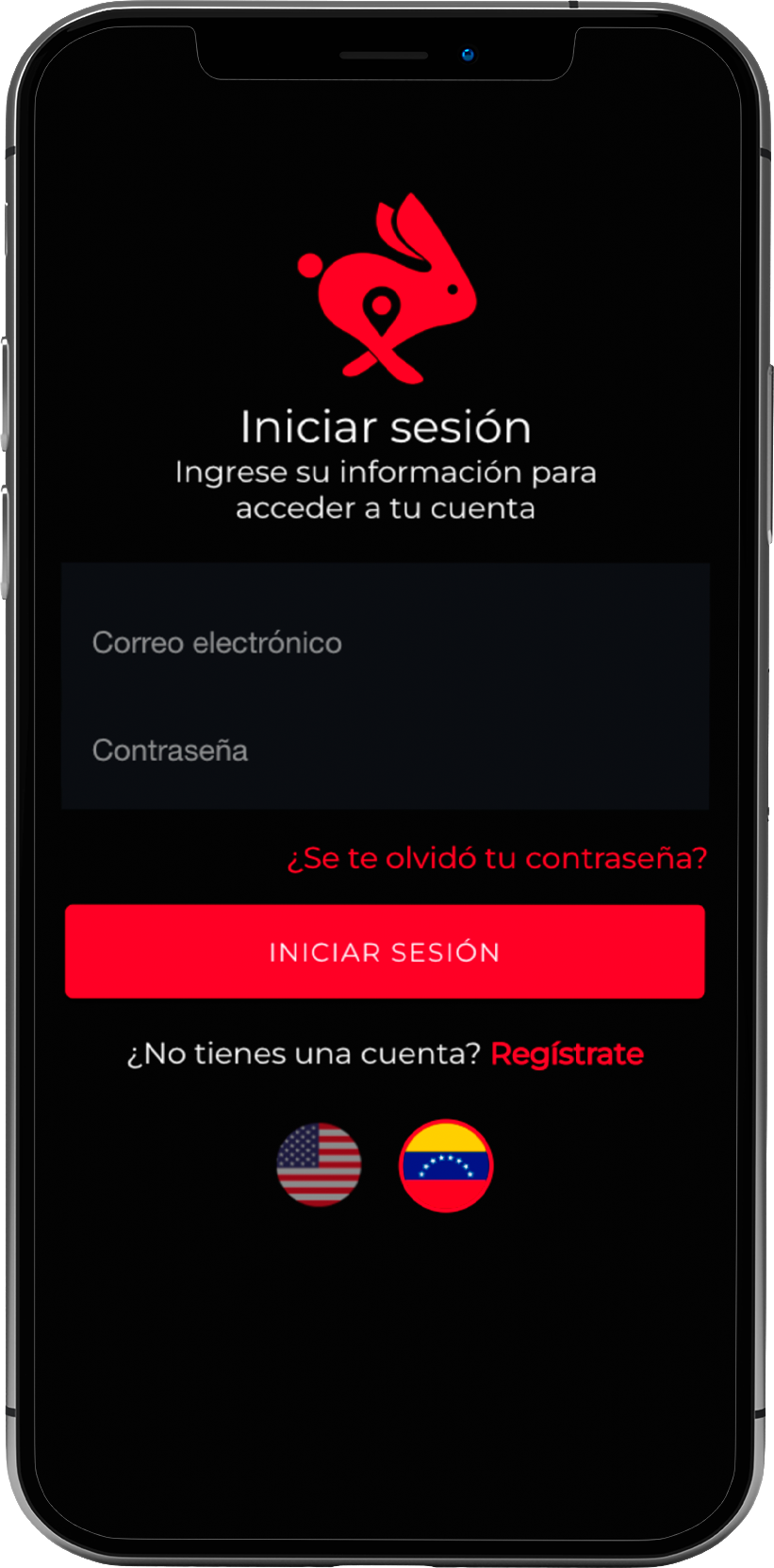Screen dimensions: 774x1568
Task: Open the Regístrate sign-up link
Action: pos(568,1053)
